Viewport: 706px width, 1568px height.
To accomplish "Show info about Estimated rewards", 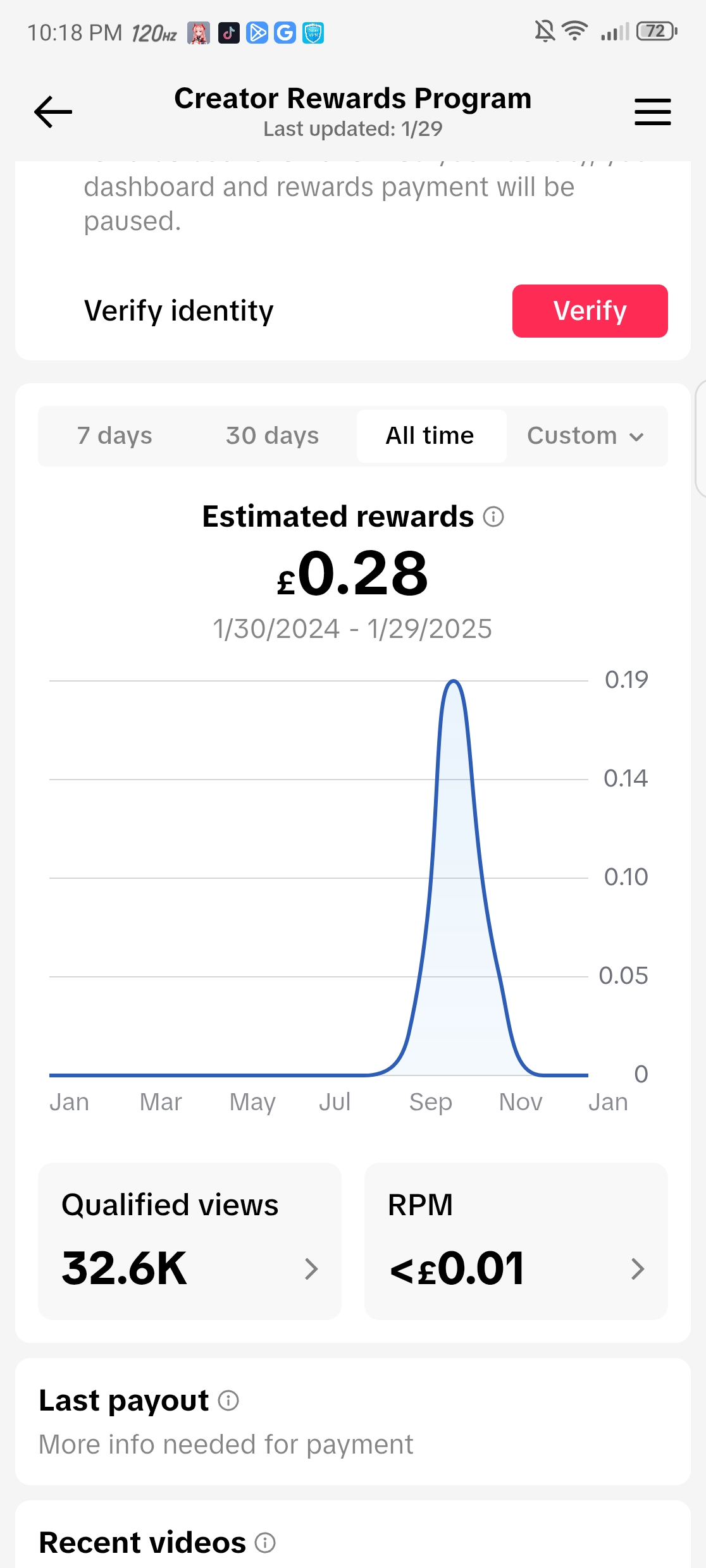I will tap(493, 517).
